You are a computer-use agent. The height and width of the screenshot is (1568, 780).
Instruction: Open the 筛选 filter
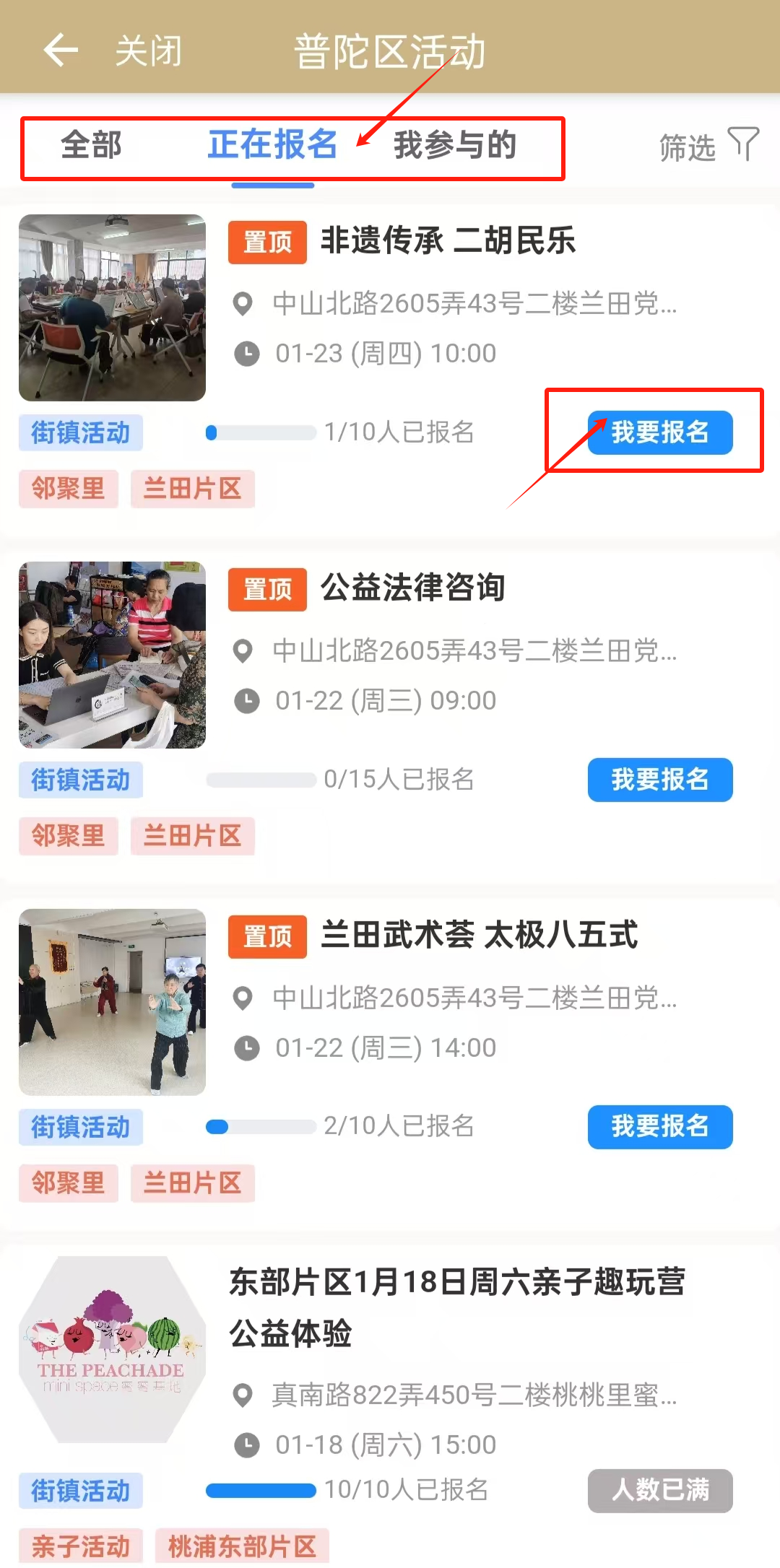pos(708,147)
